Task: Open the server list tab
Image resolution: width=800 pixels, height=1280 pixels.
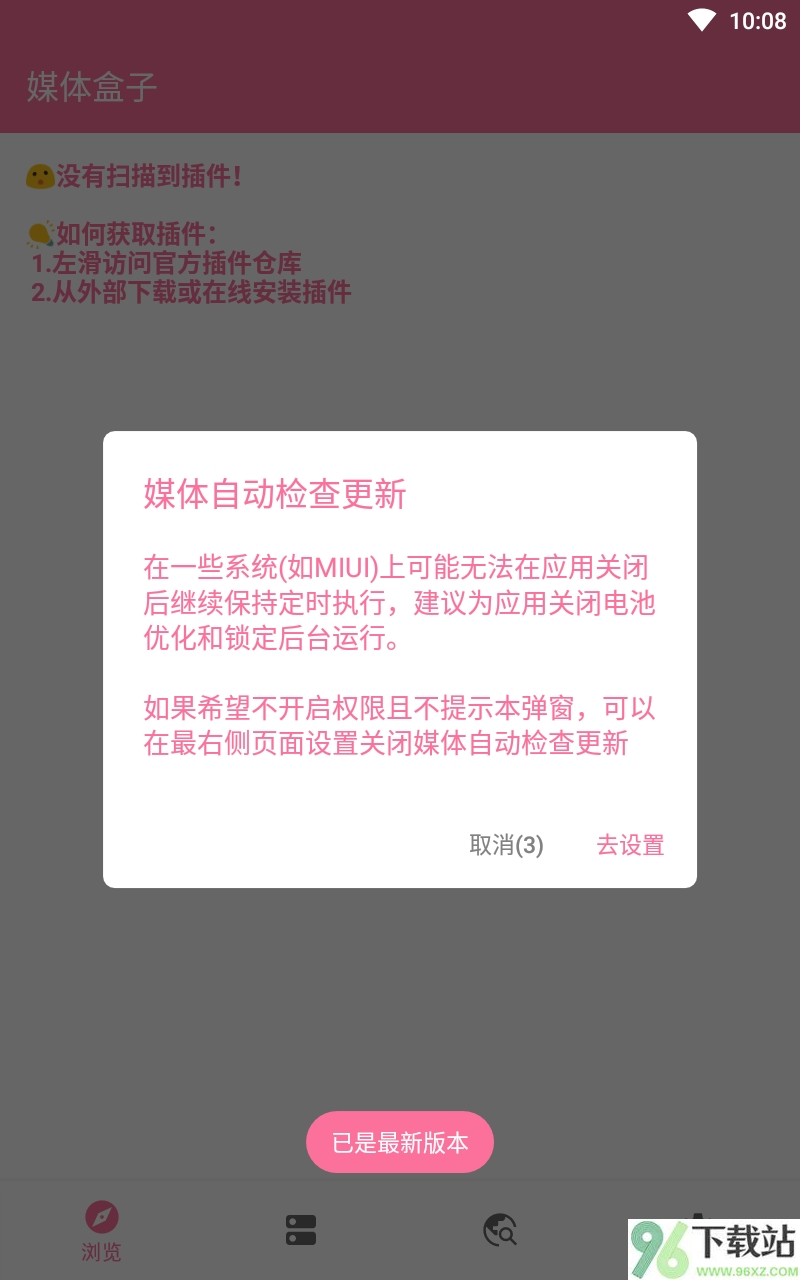Action: pos(300,1230)
